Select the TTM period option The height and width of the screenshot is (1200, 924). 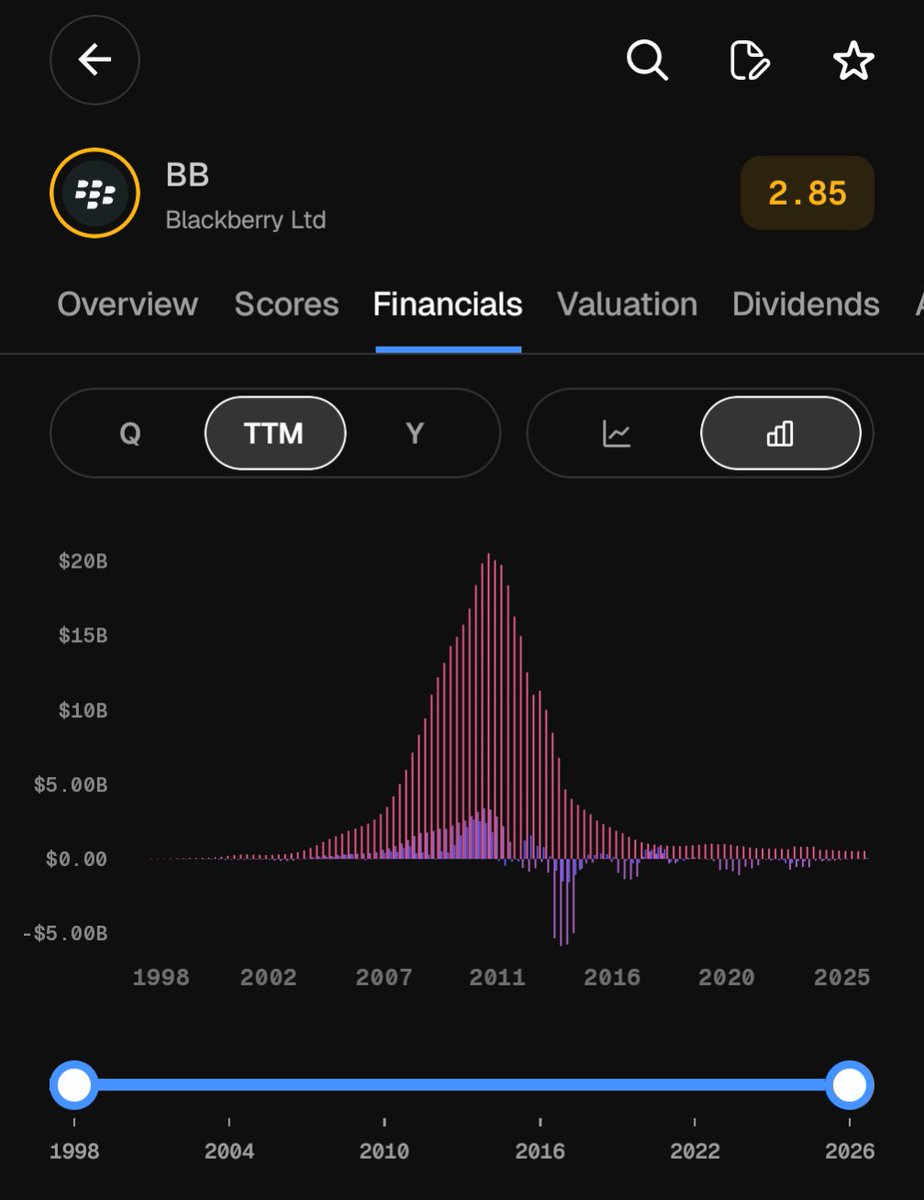pos(274,433)
